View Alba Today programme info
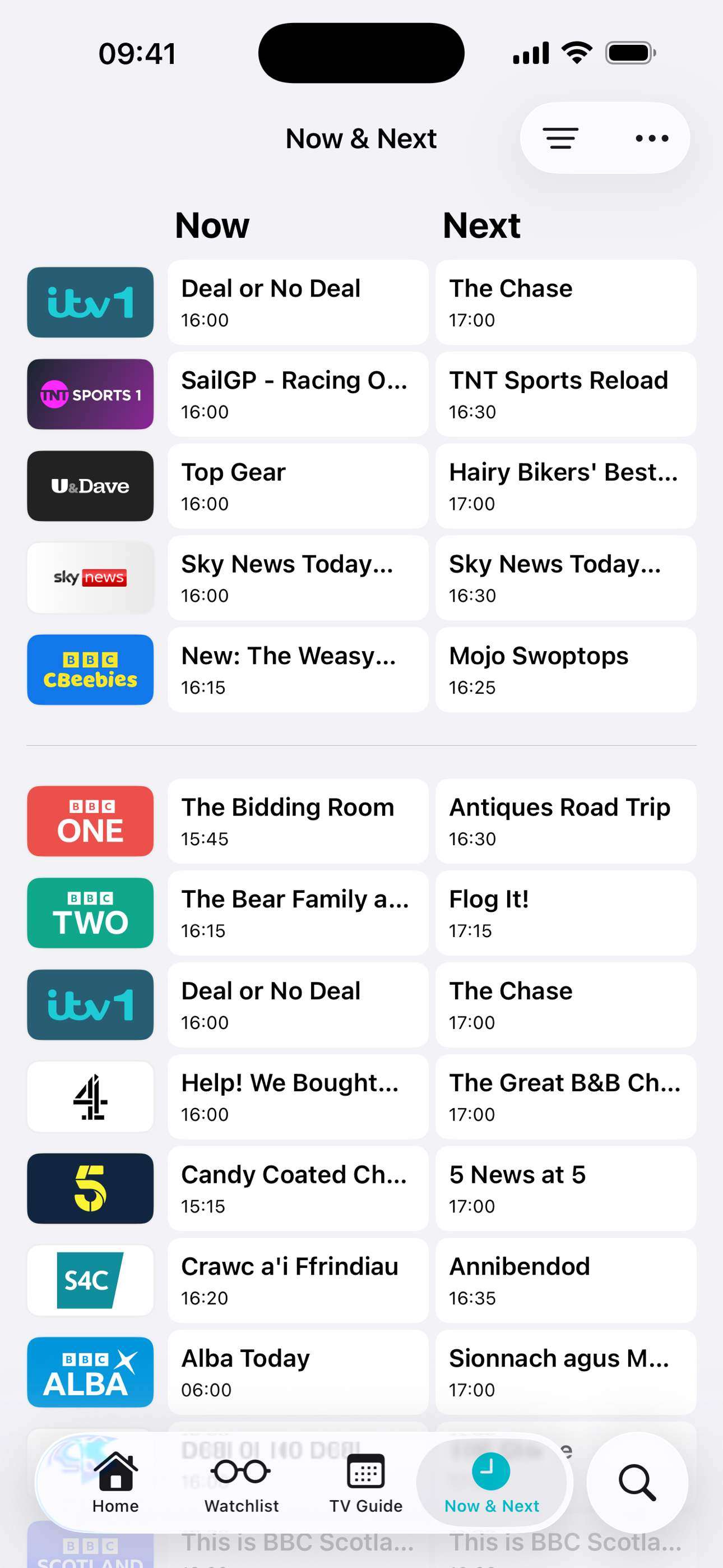 (298, 1373)
